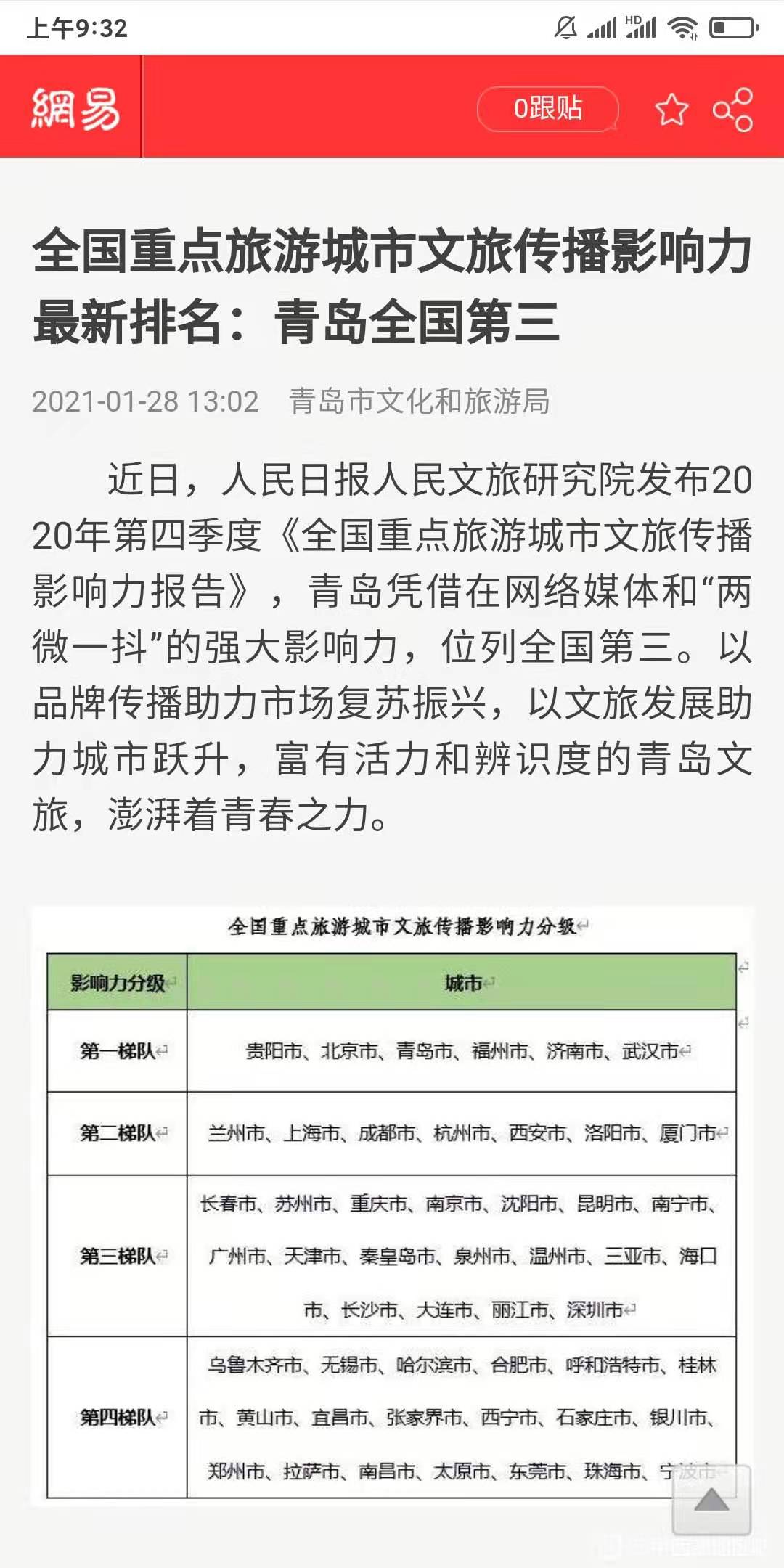The width and height of the screenshot is (784, 1568).
Task: Share this article
Action: (732, 110)
